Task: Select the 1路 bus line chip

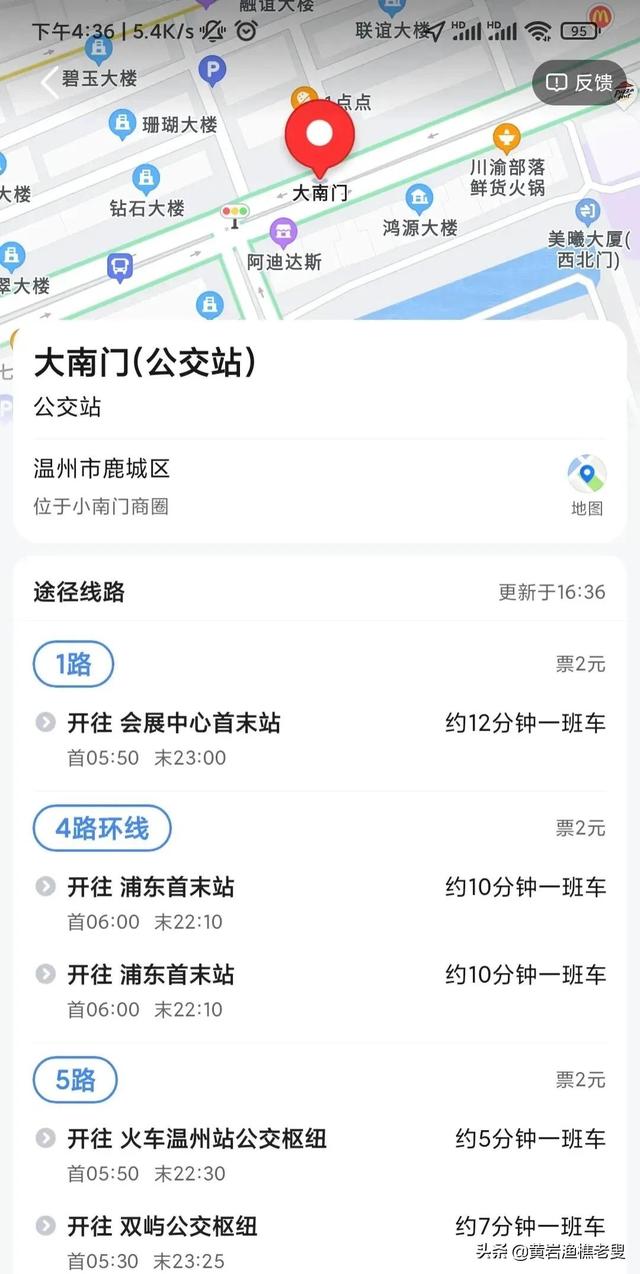Action: [73, 665]
